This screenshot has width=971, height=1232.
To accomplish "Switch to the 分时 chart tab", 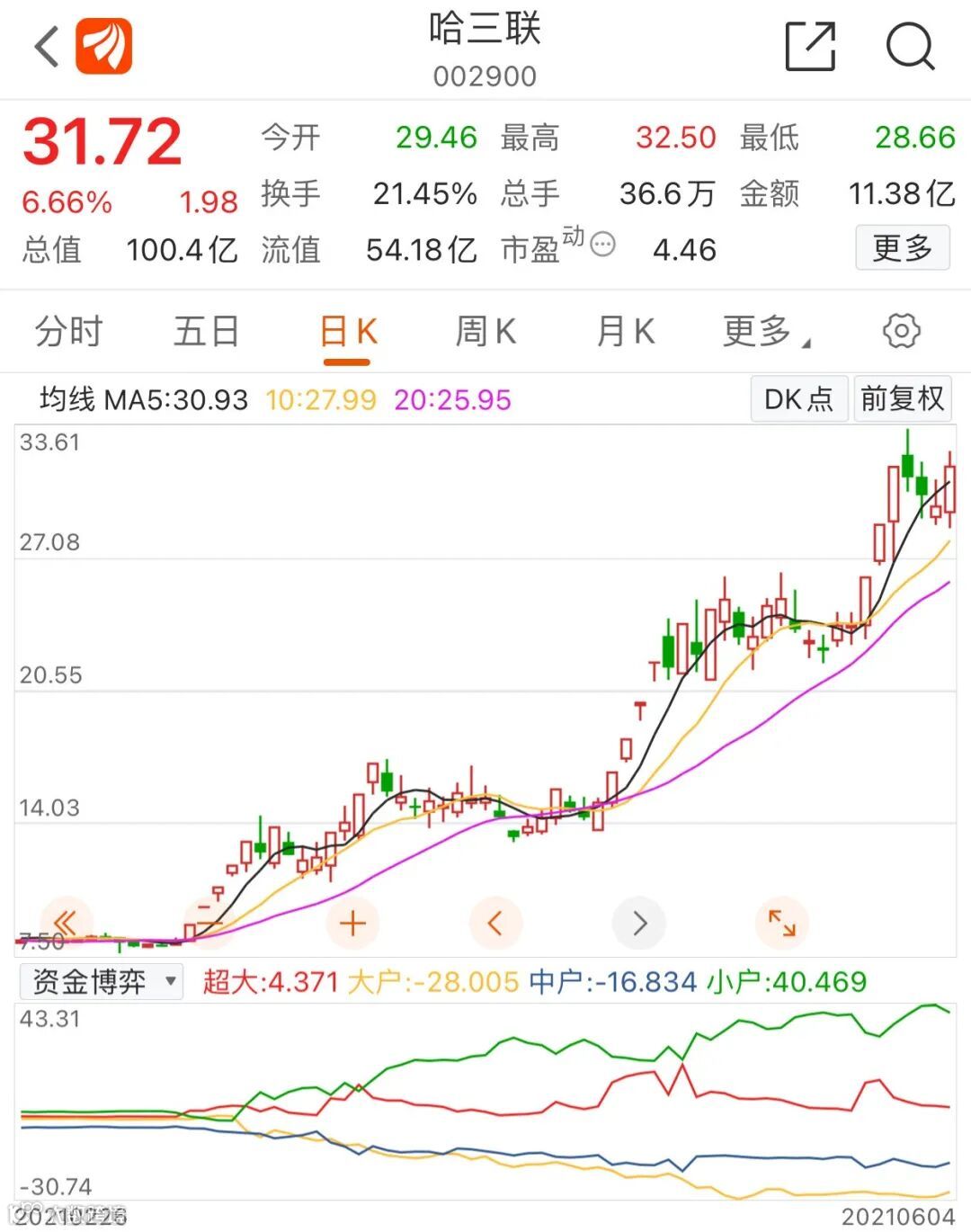I will point(68,331).
